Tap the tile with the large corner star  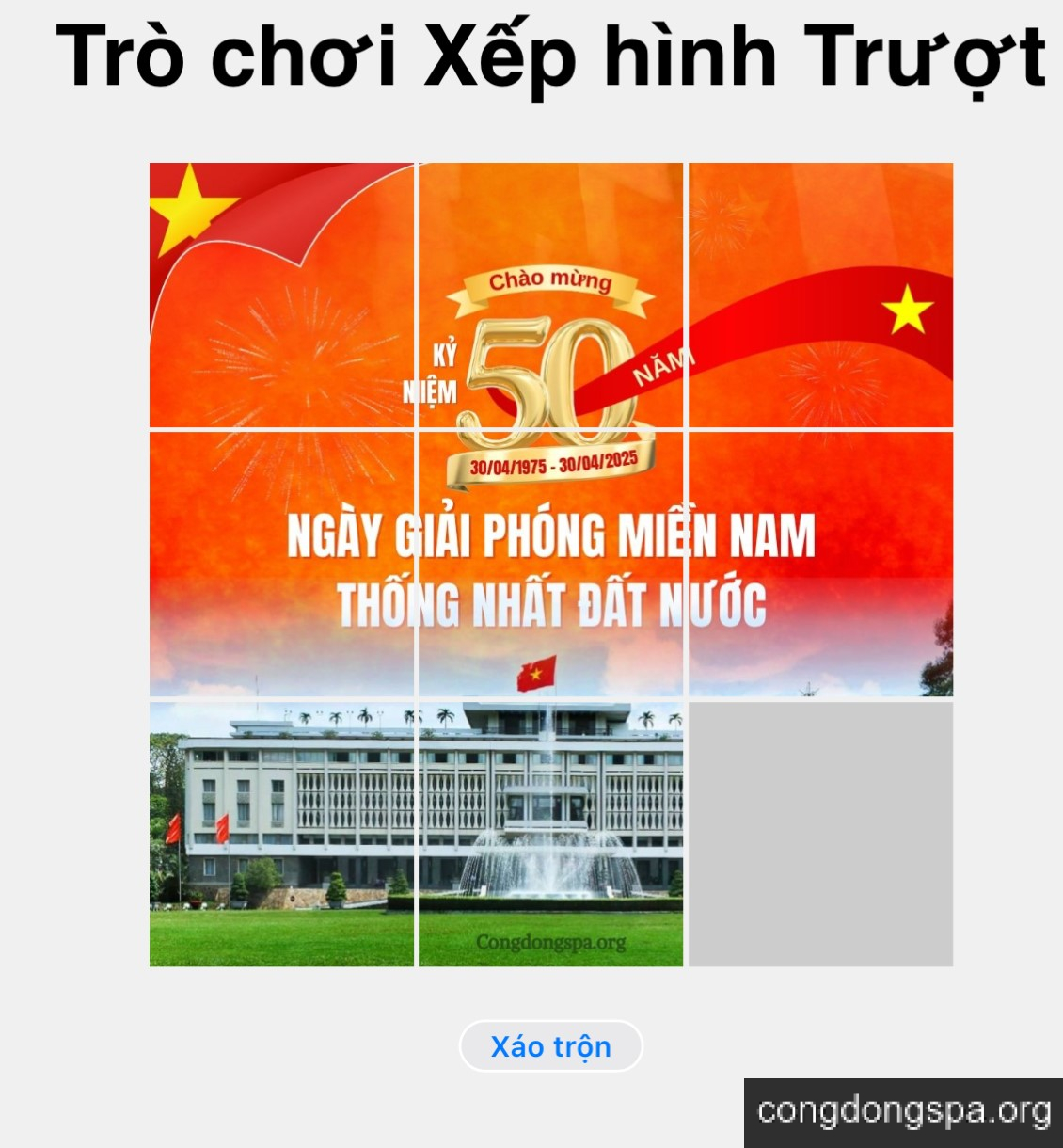click(x=281, y=295)
